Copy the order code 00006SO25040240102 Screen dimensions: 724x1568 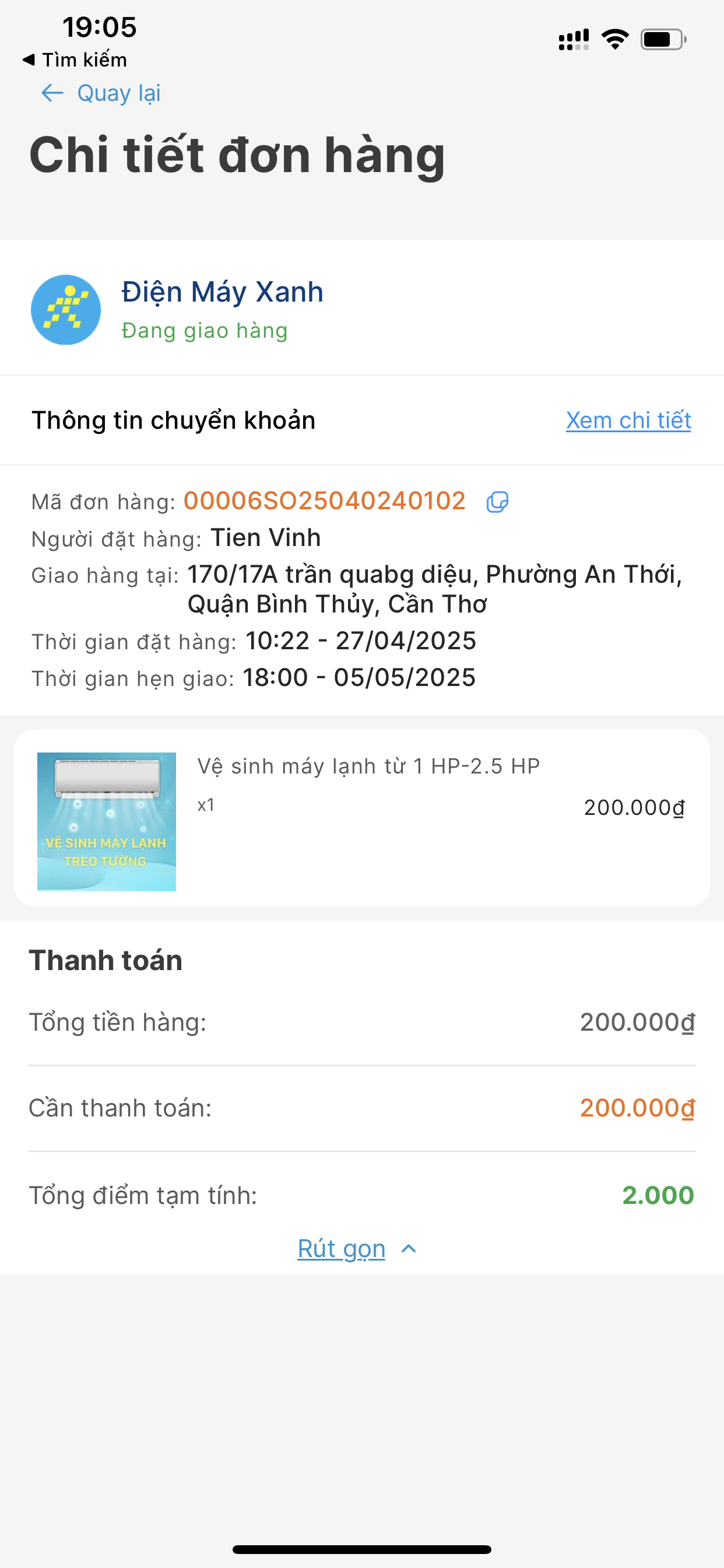coord(497,502)
